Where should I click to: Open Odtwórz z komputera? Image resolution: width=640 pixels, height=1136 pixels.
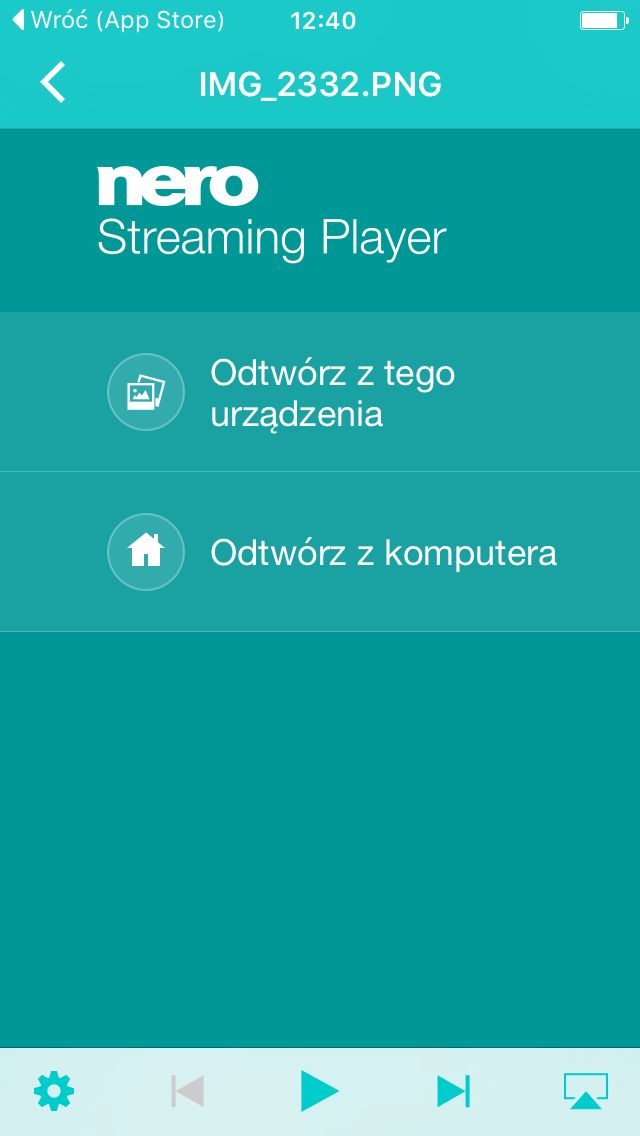click(320, 552)
